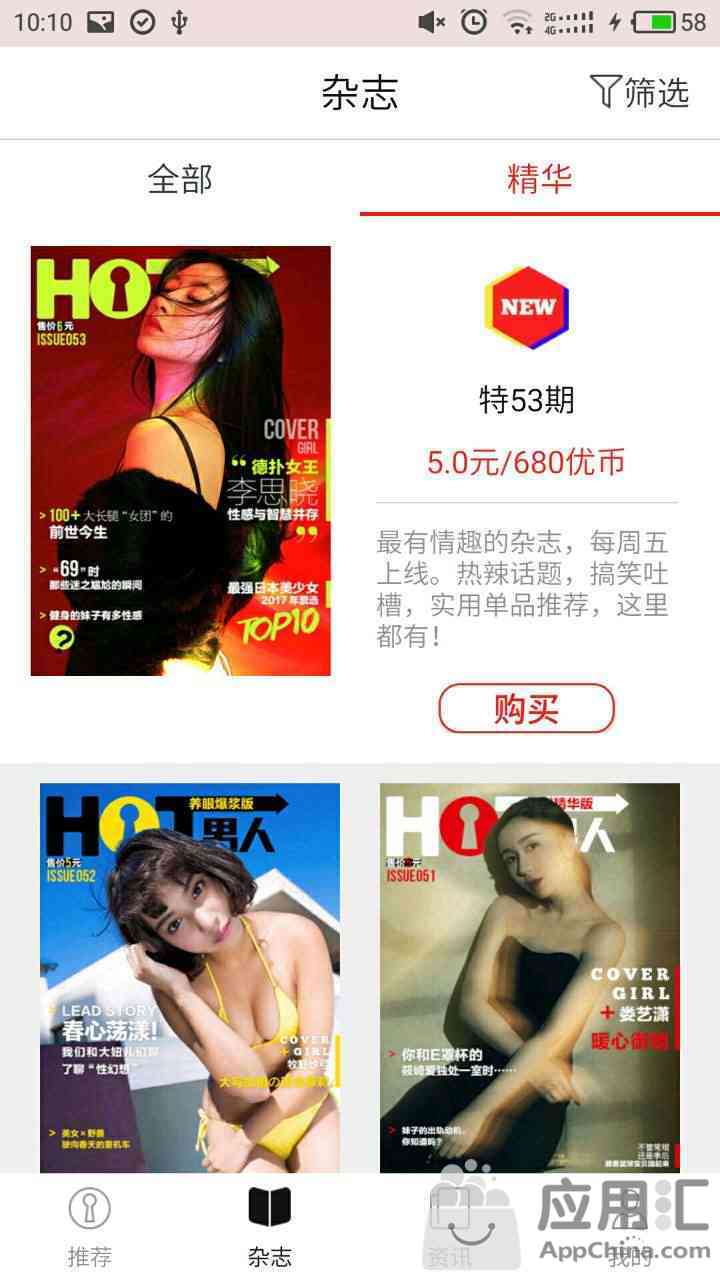Open the 筛选 filter option
This screenshot has width=720, height=1280.
pos(640,92)
